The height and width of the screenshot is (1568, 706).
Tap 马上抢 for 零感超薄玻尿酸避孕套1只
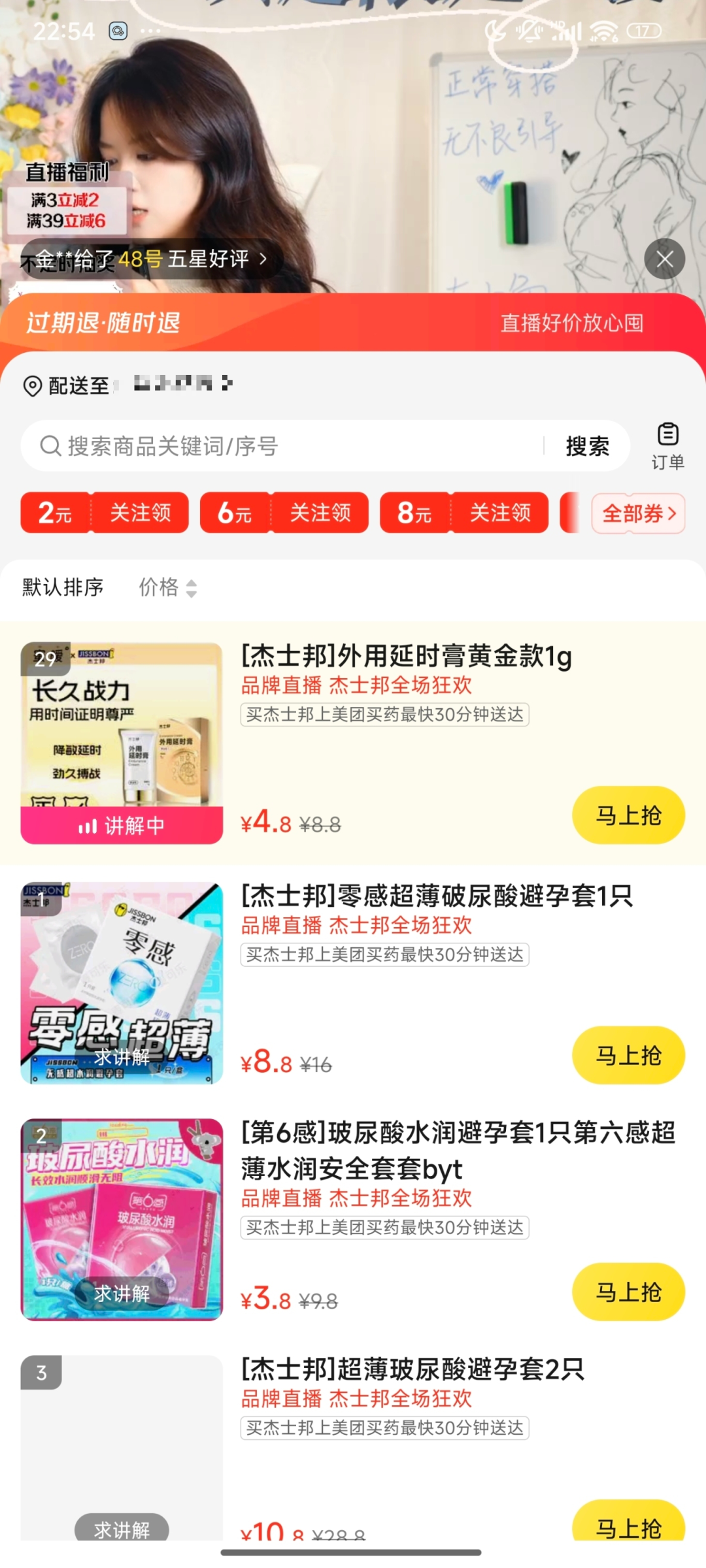coord(628,1055)
